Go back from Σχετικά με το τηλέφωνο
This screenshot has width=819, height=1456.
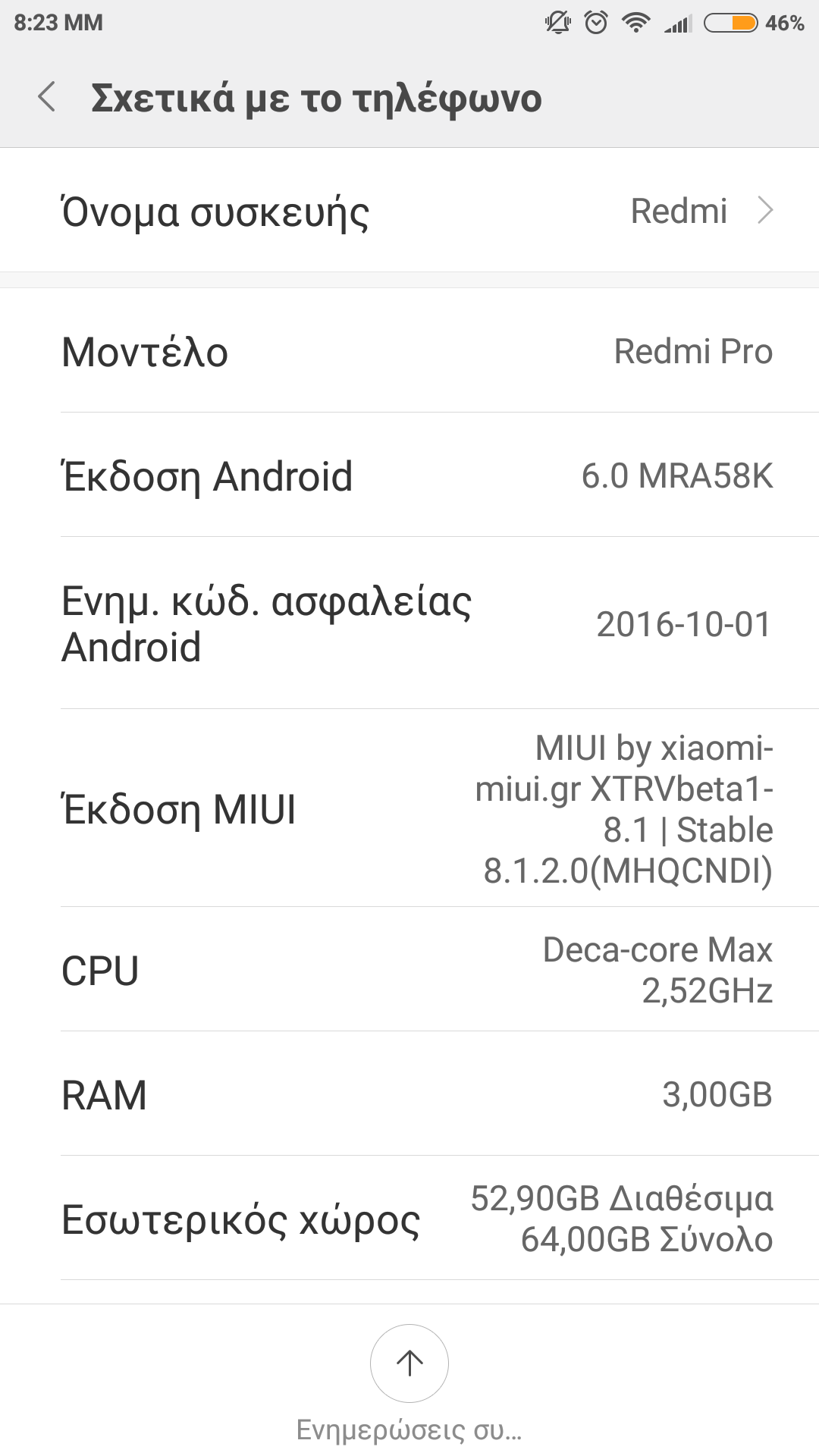pos(47,98)
